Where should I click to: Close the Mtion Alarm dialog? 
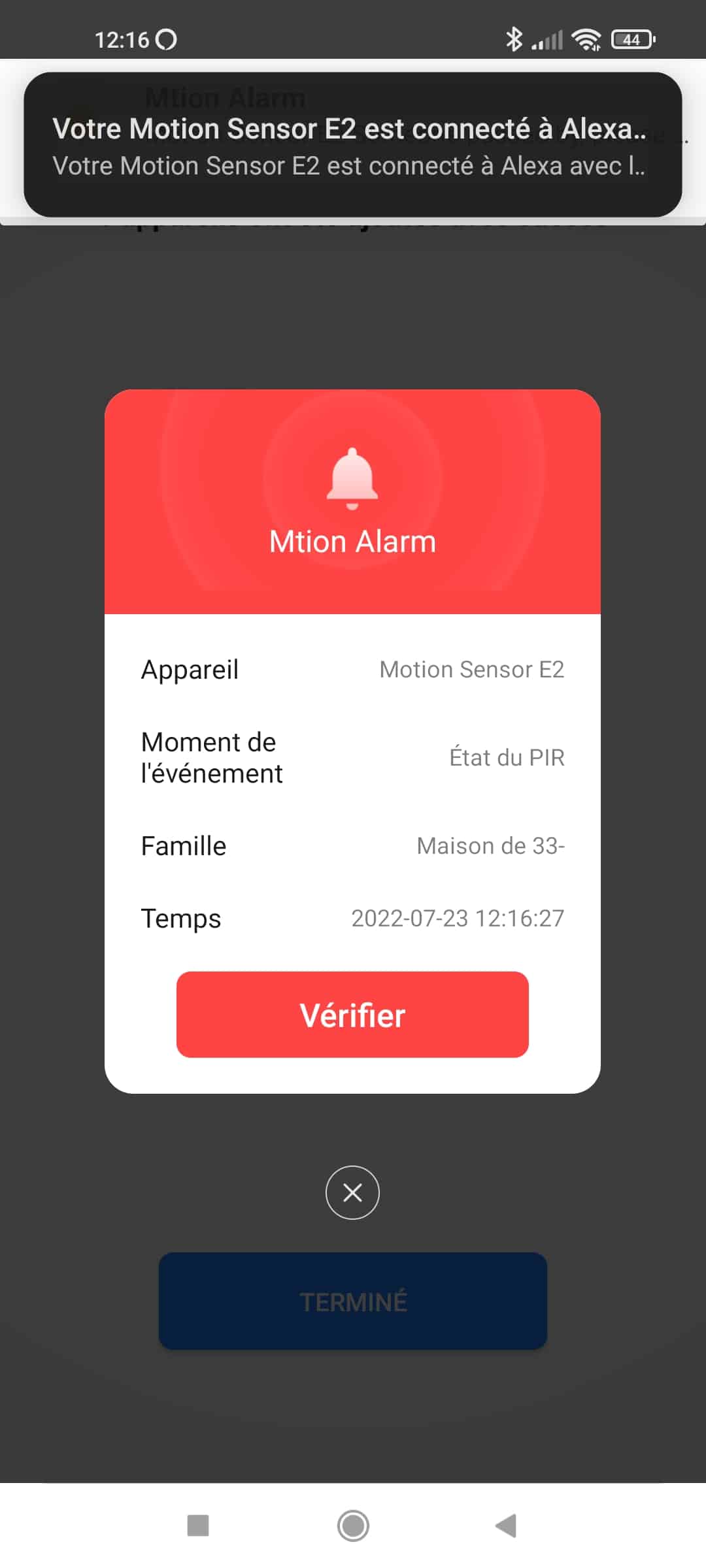(x=352, y=1192)
